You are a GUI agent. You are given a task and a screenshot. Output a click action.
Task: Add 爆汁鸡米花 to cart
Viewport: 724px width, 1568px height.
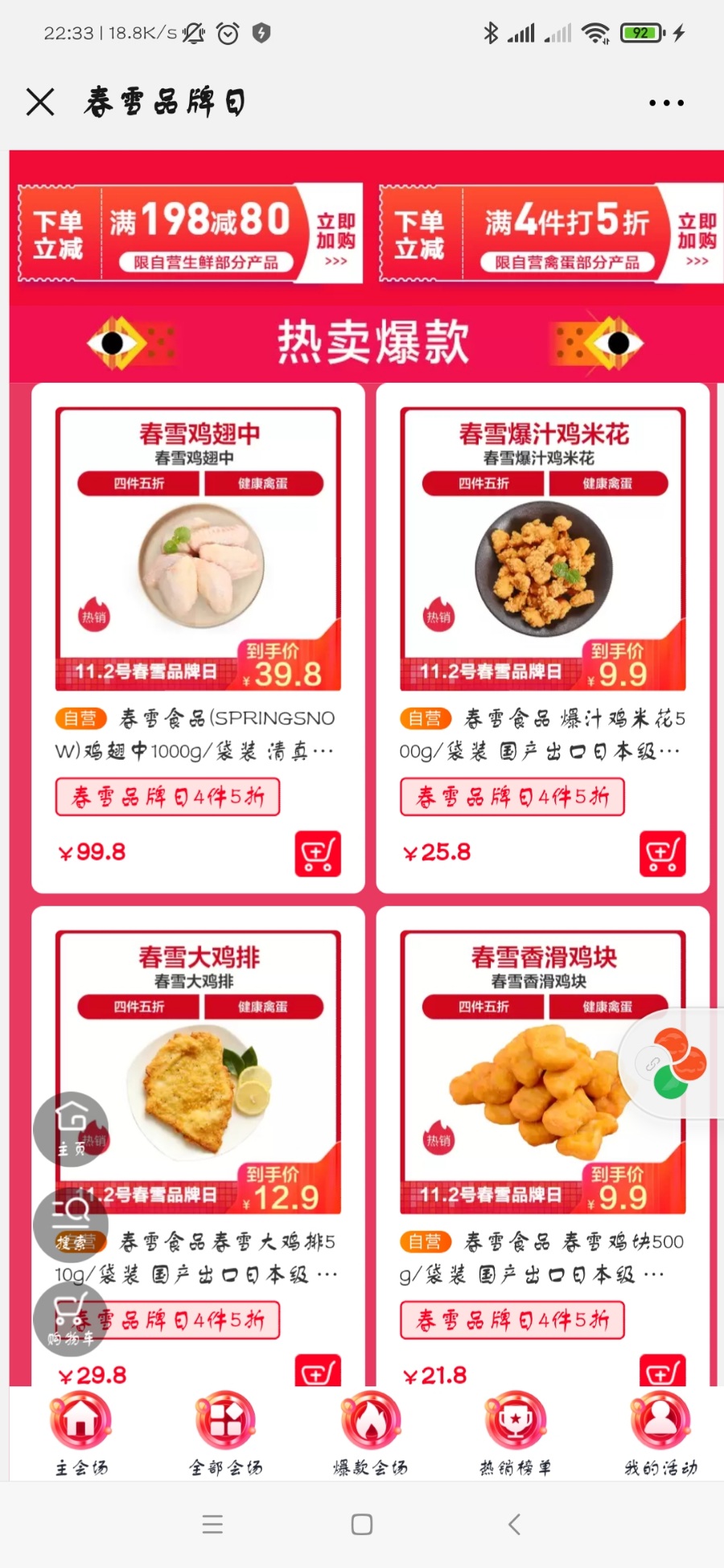point(663,853)
